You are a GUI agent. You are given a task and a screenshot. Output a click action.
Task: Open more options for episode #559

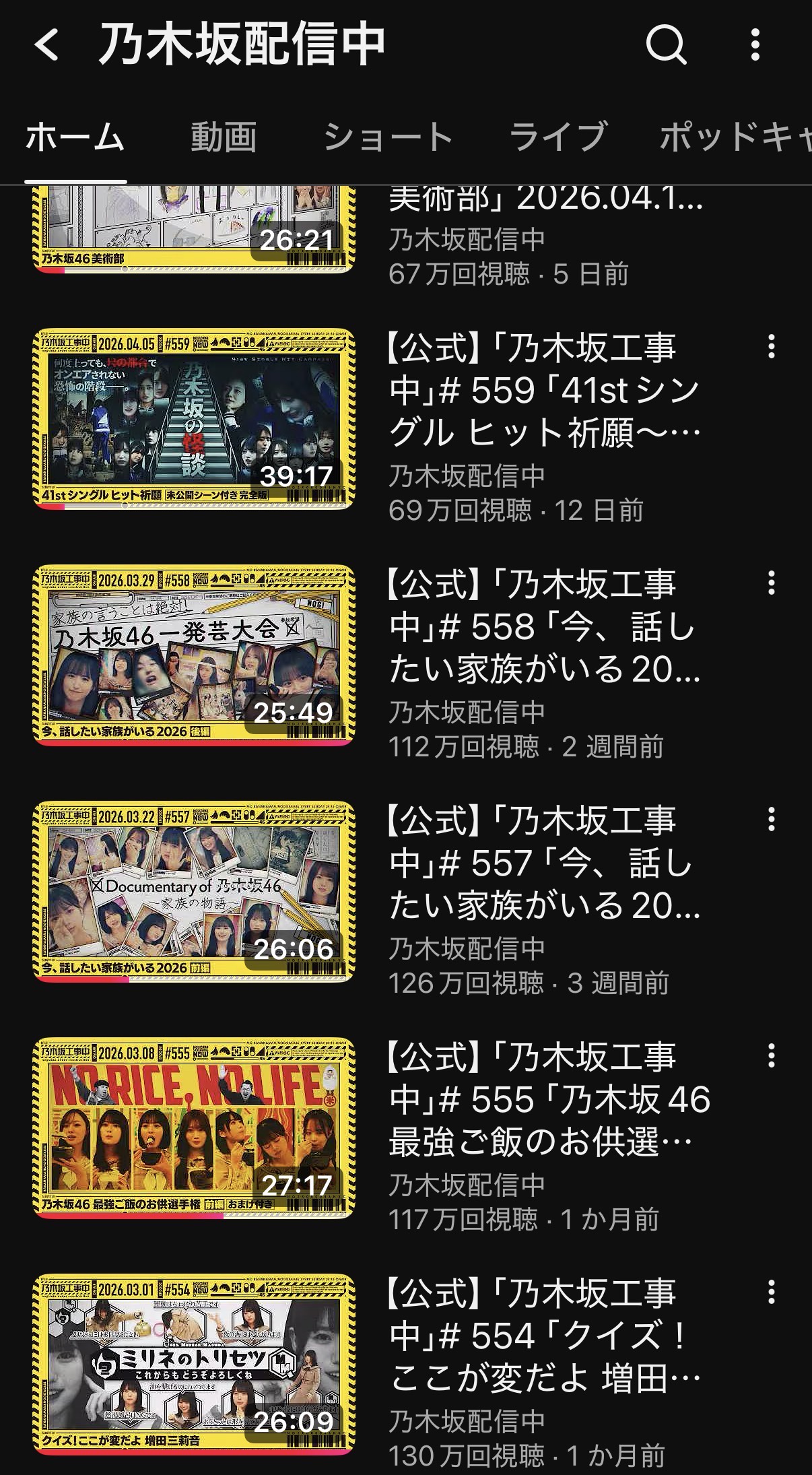[771, 347]
